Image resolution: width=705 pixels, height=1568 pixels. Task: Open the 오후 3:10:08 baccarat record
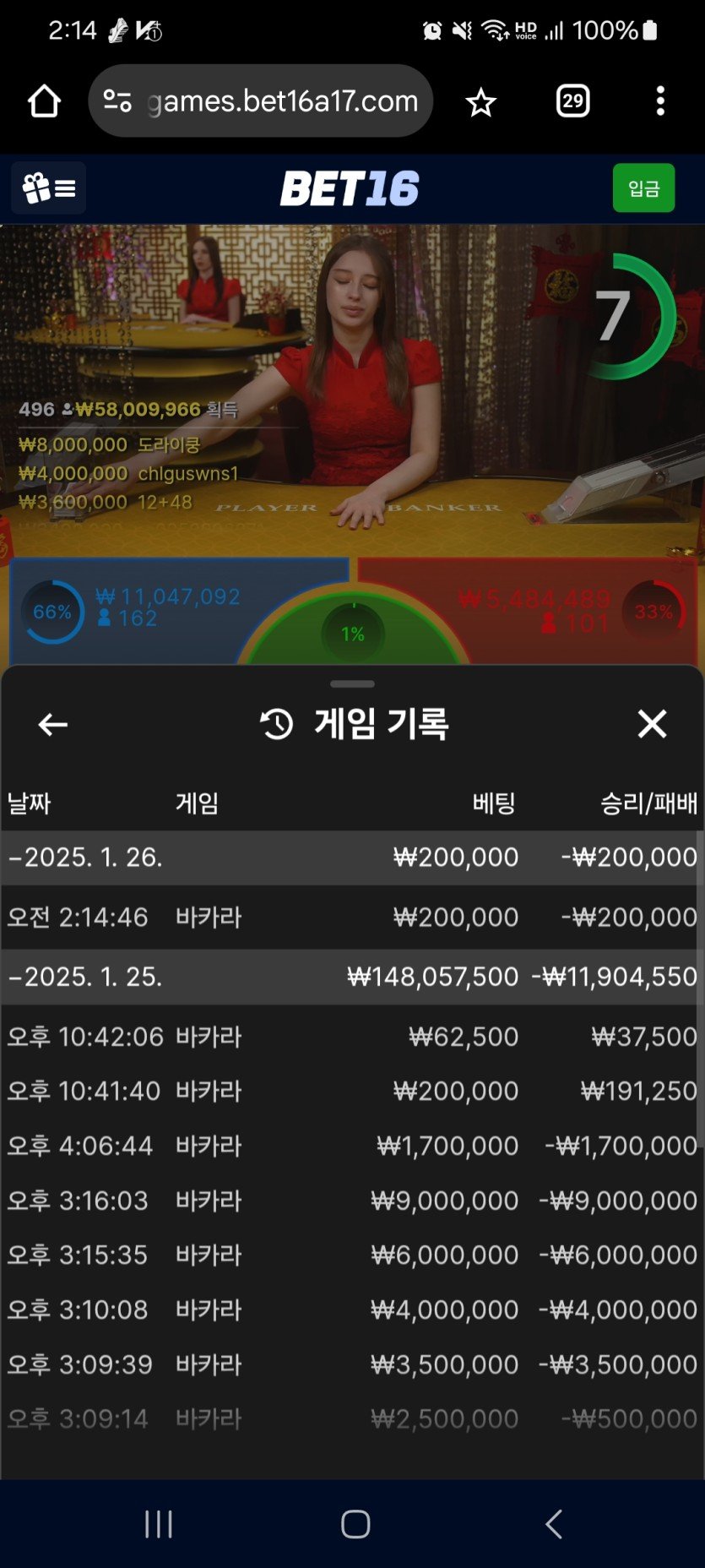coord(351,1309)
